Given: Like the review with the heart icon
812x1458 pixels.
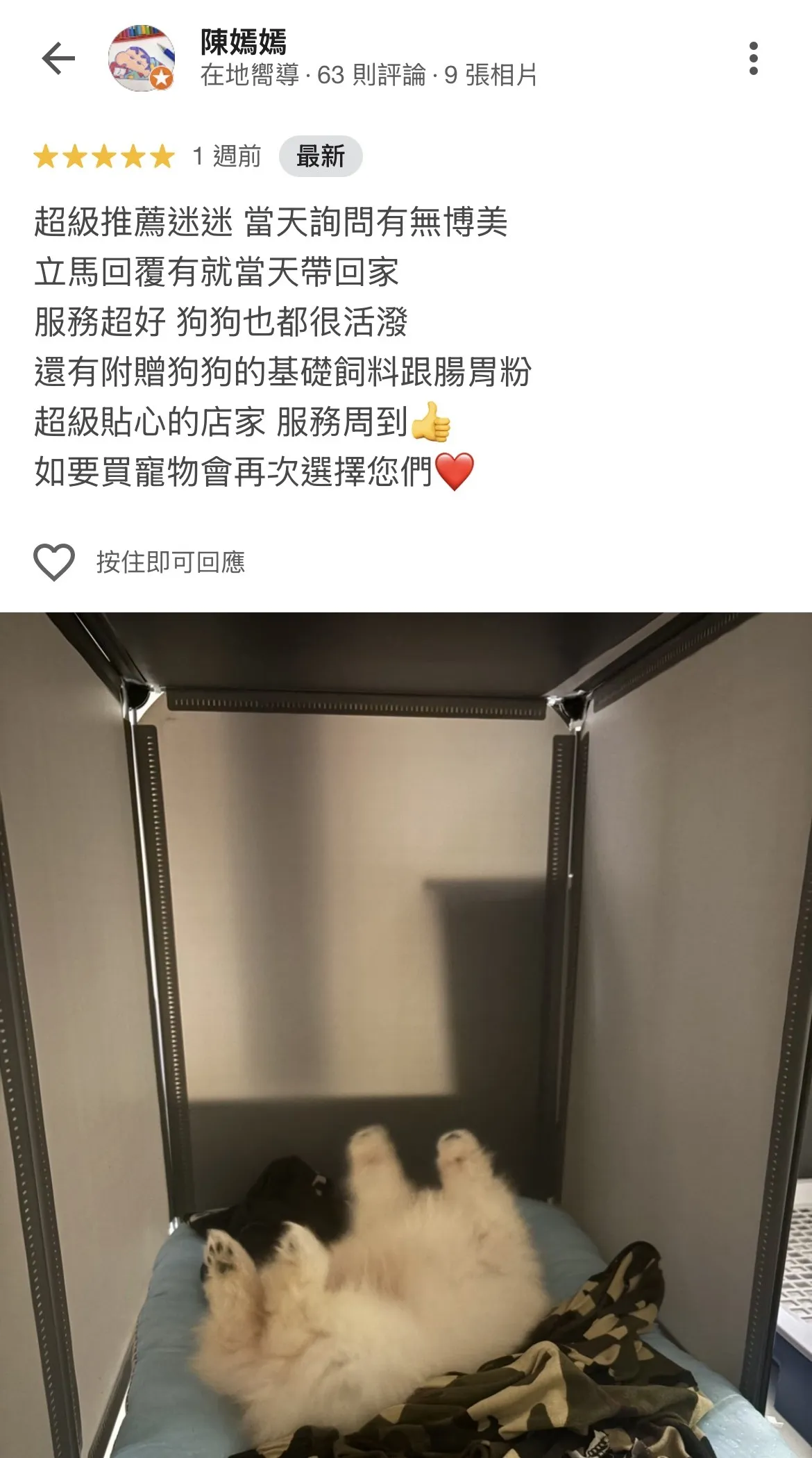Looking at the screenshot, I should 54,562.
